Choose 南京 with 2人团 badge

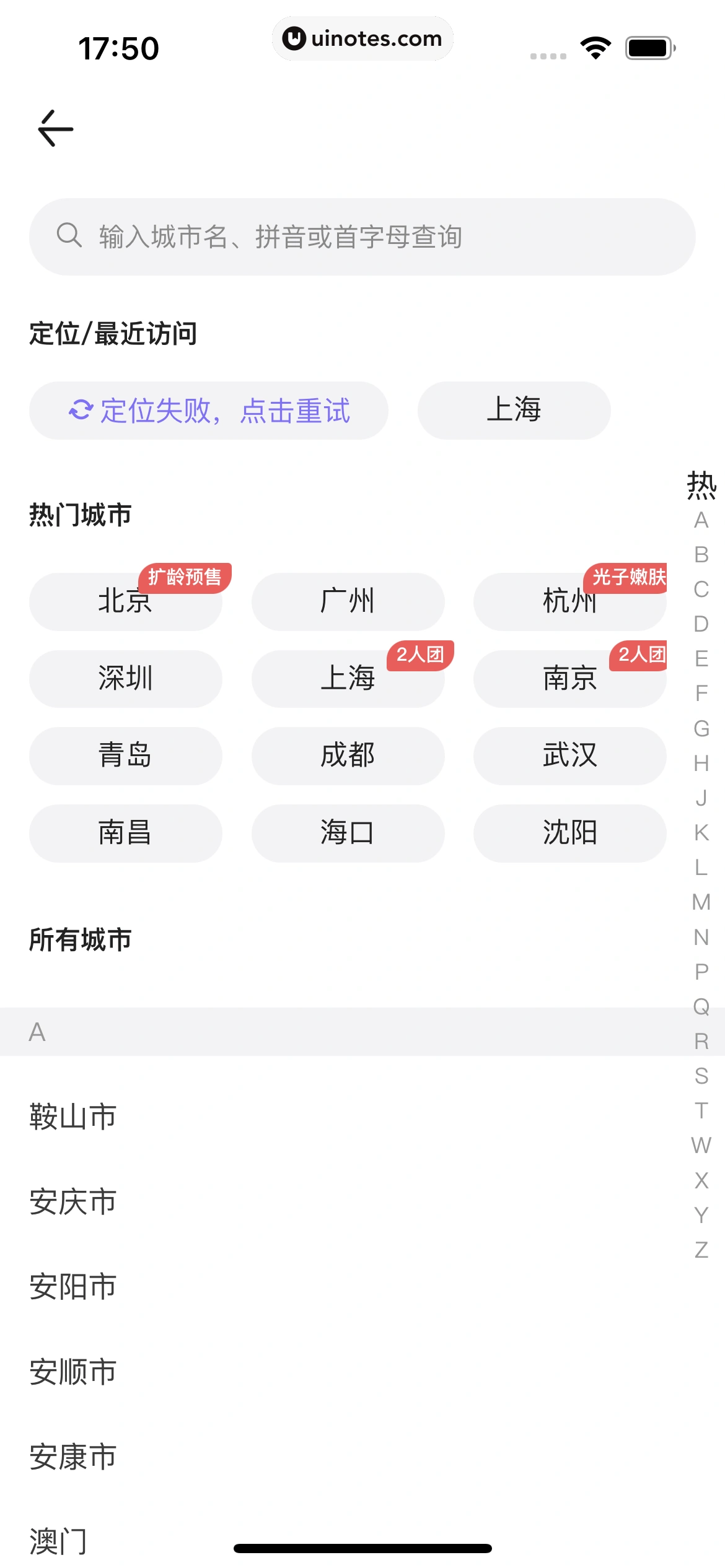tap(569, 679)
